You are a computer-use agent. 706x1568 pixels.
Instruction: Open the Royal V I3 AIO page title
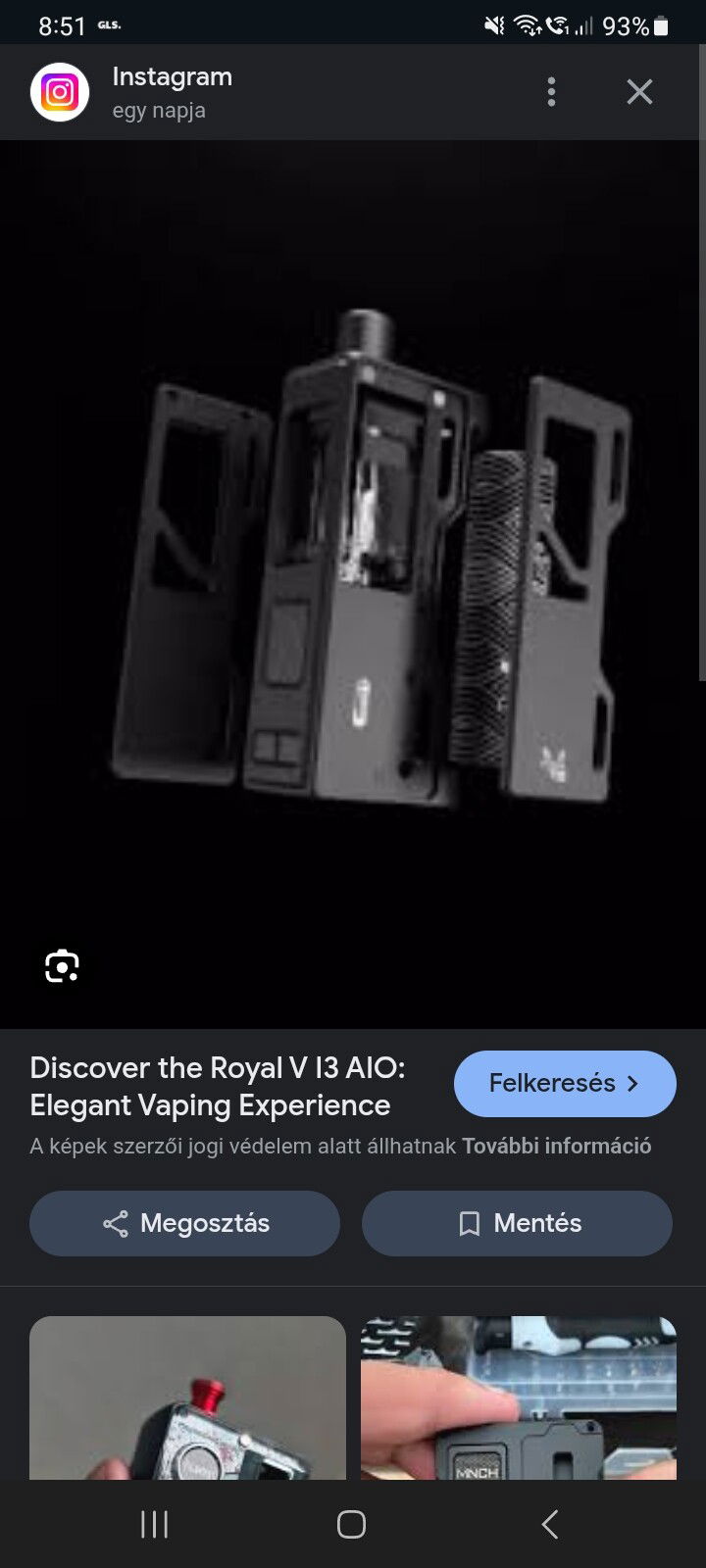coord(218,1086)
